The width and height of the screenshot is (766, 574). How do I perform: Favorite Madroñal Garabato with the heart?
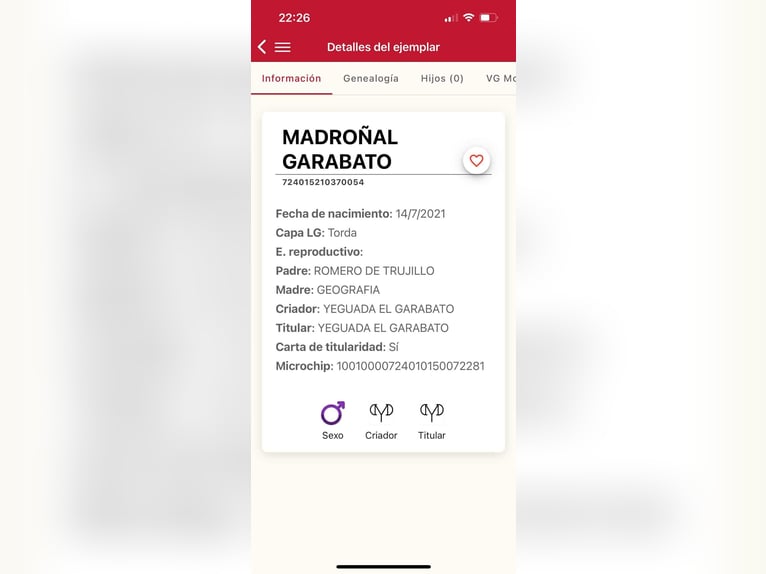tap(476, 161)
